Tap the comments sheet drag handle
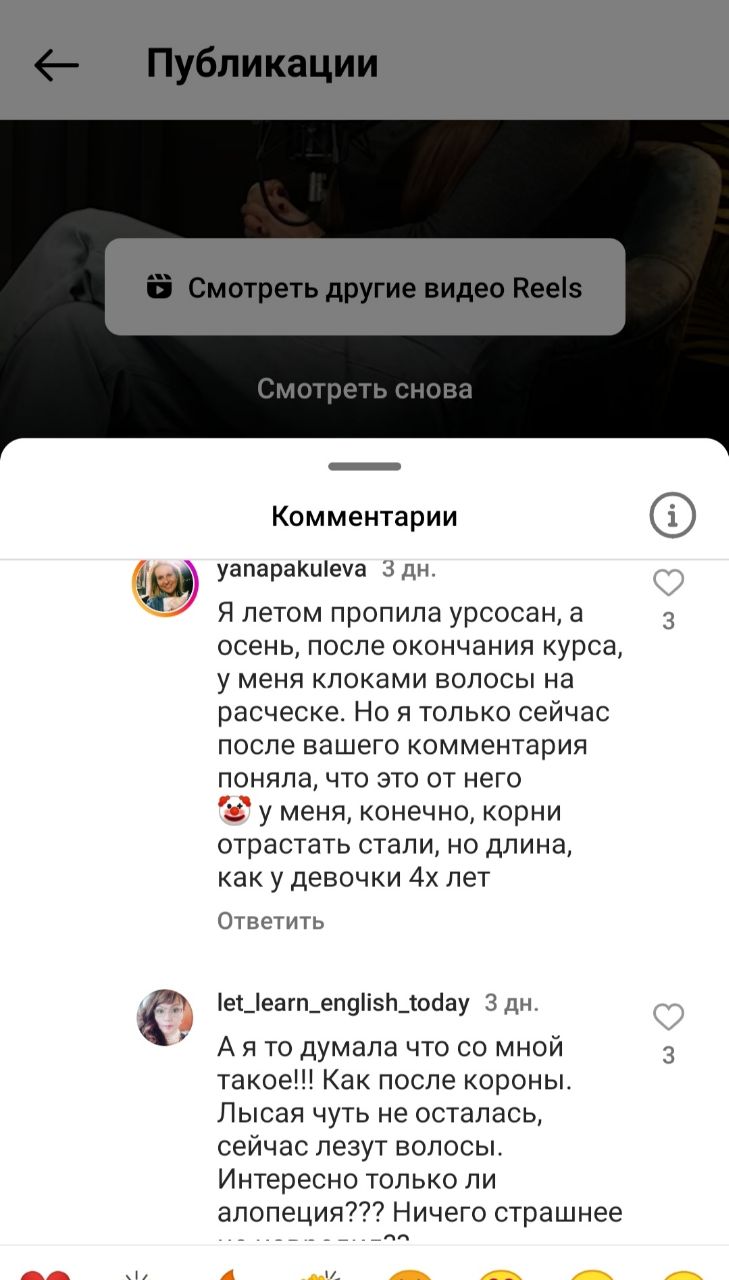 point(365,467)
